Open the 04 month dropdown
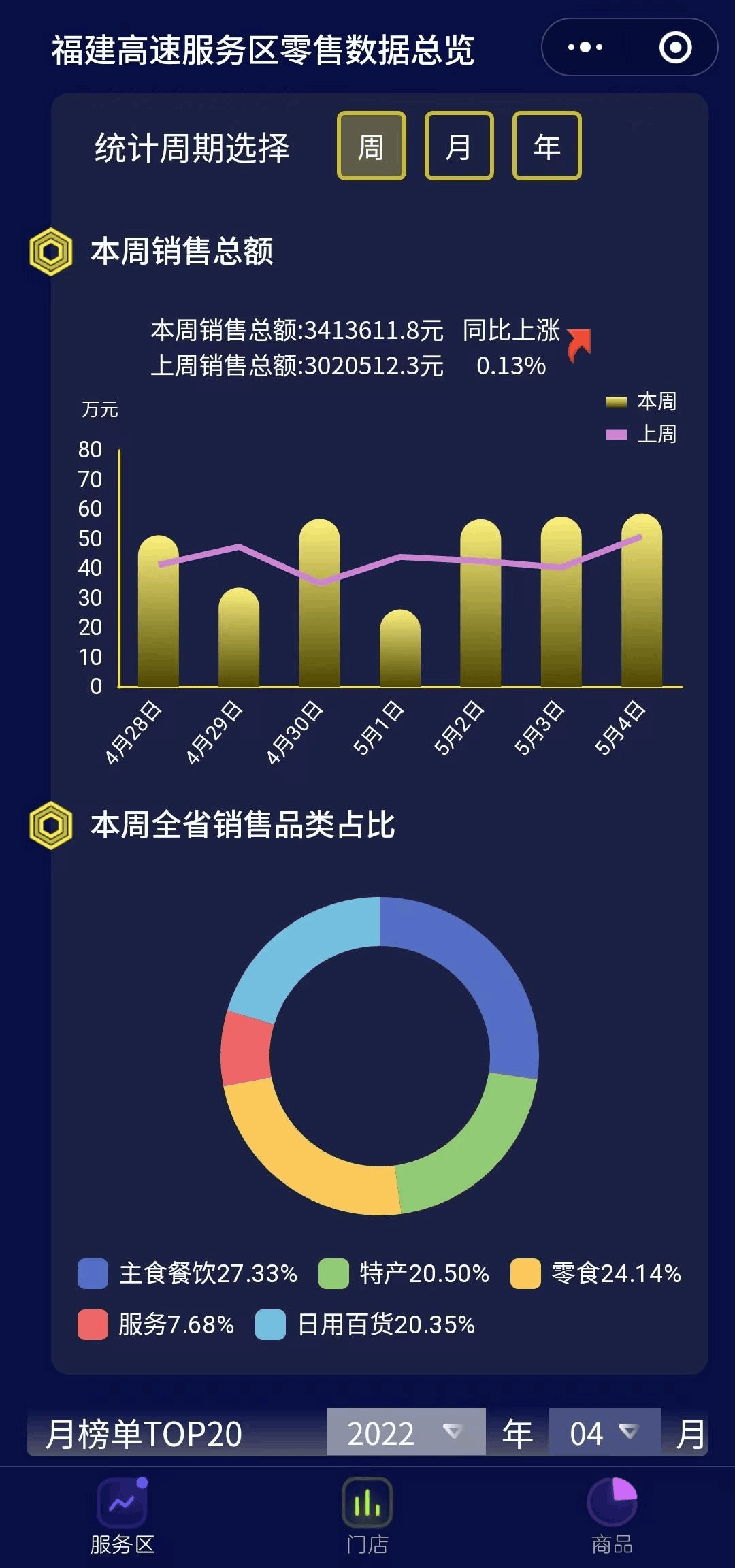735x1568 pixels. pyautogui.click(x=604, y=1433)
